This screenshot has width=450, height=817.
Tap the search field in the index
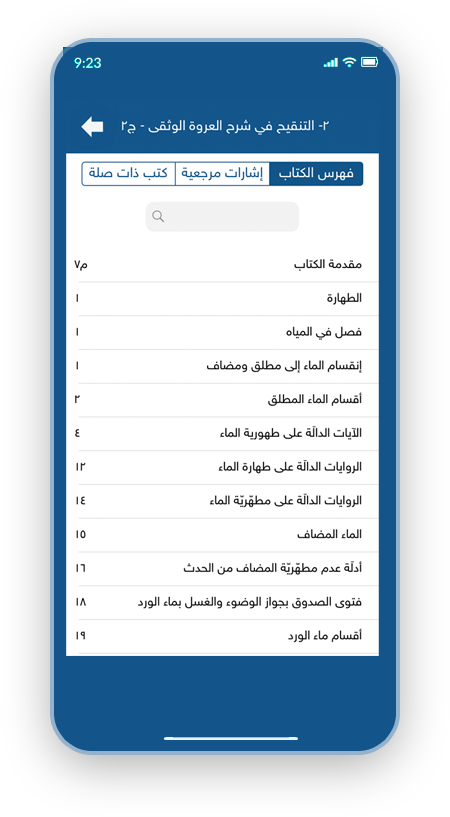pyautogui.click(x=222, y=217)
